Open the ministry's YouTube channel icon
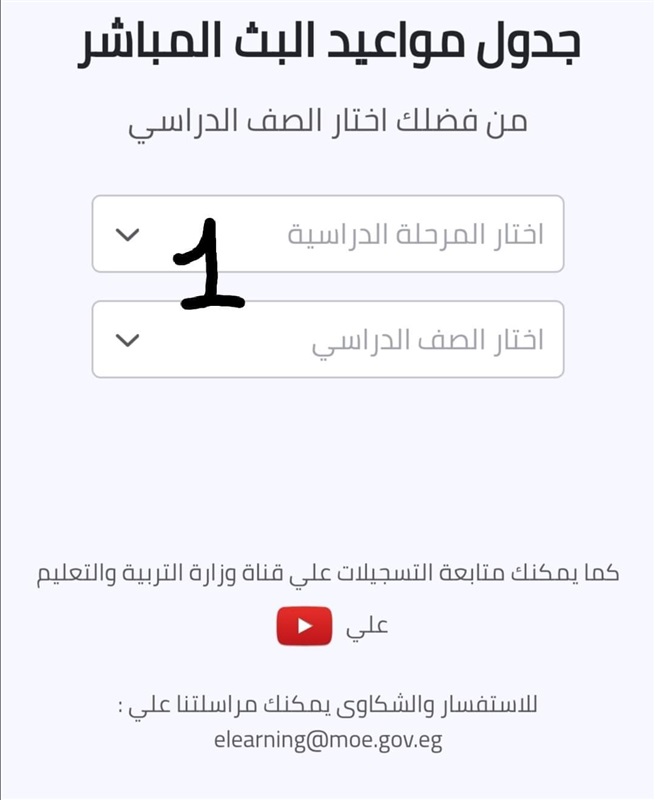The height and width of the screenshot is (800, 655). click(x=303, y=627)
